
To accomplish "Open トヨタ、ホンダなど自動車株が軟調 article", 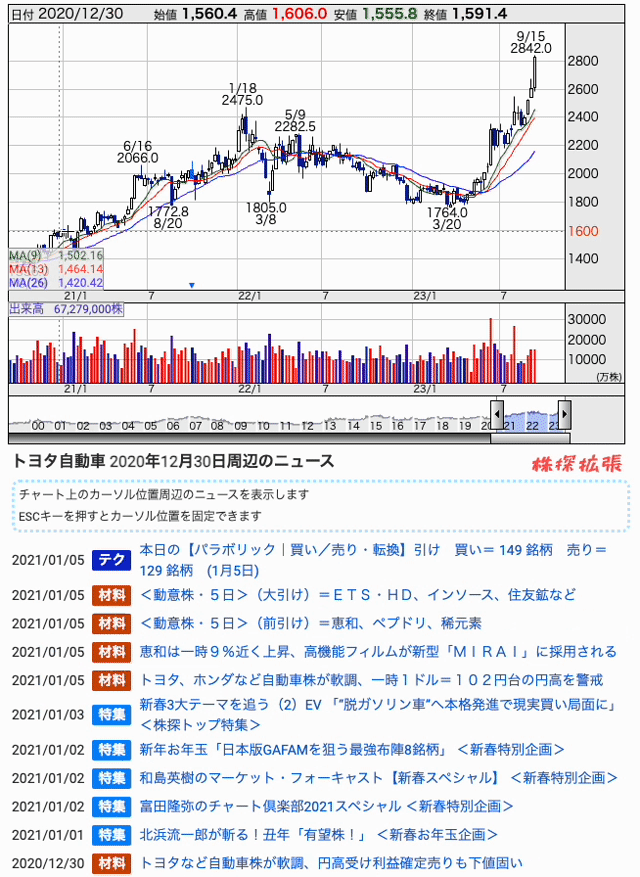I will pyautogui.click(x=371, y=679).
